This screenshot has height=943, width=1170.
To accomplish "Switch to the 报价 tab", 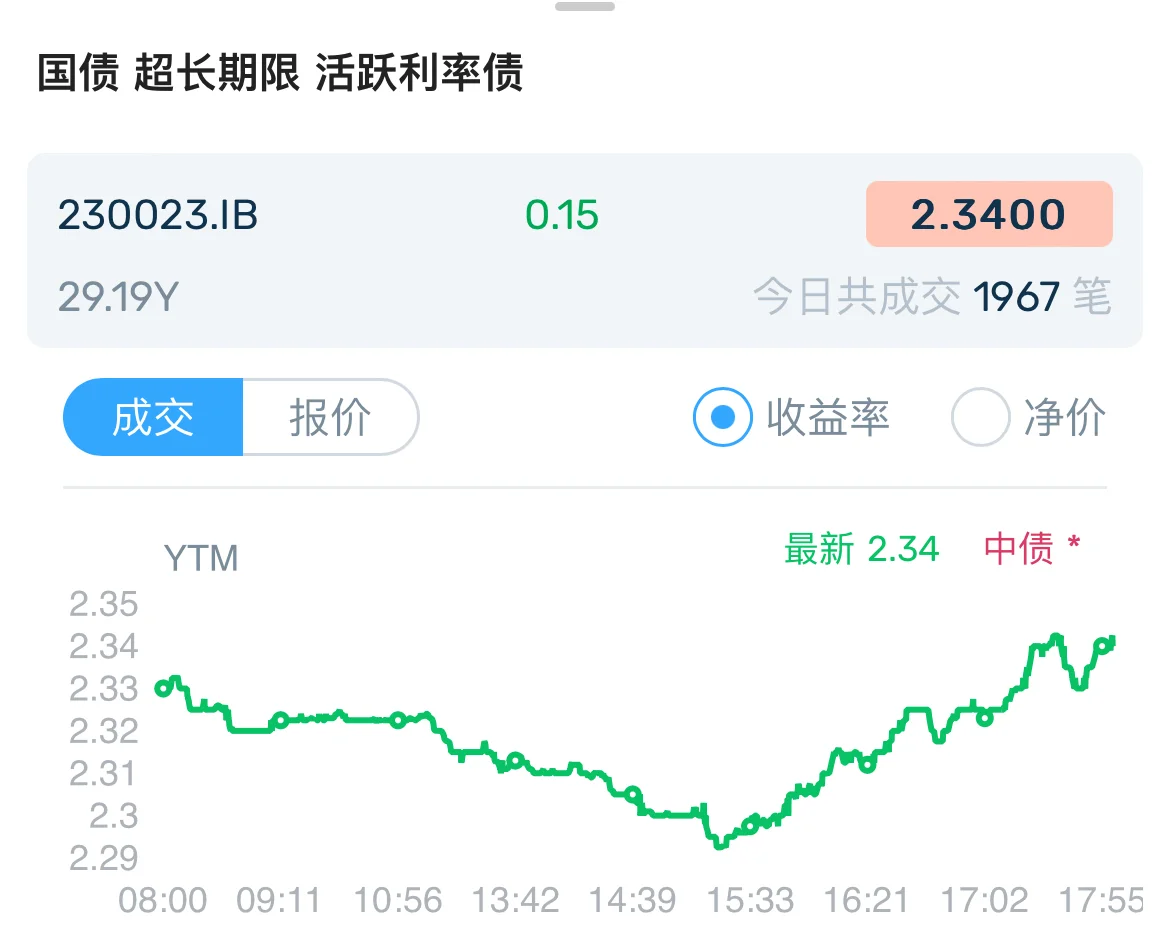I will (330, 417).
